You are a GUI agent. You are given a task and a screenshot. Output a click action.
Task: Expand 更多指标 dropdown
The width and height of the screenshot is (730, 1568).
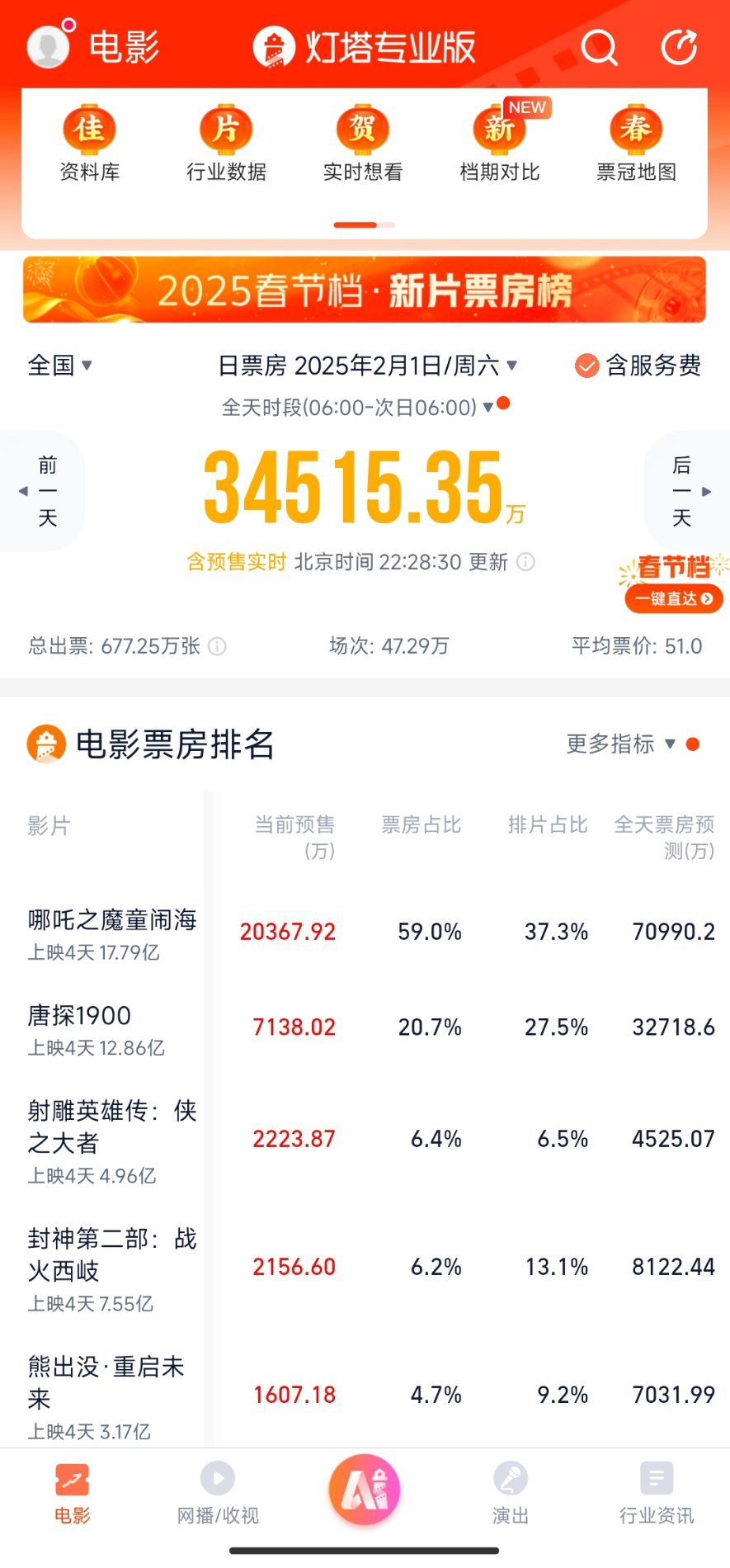632,744
